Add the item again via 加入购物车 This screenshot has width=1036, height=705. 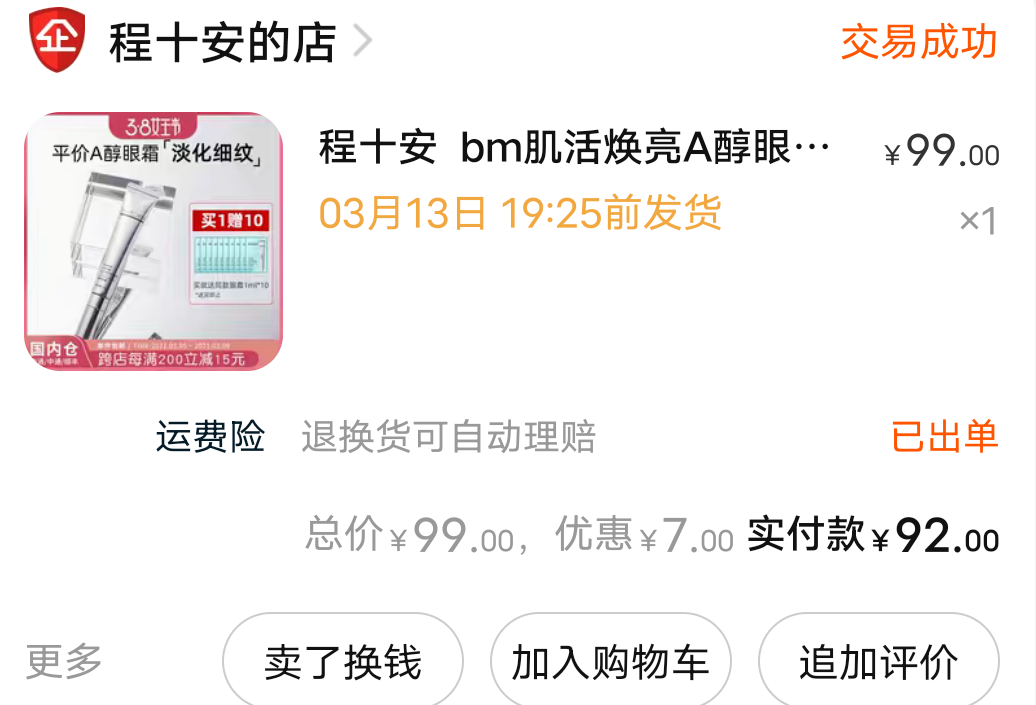pyautogui.click(x=610, y=662)
